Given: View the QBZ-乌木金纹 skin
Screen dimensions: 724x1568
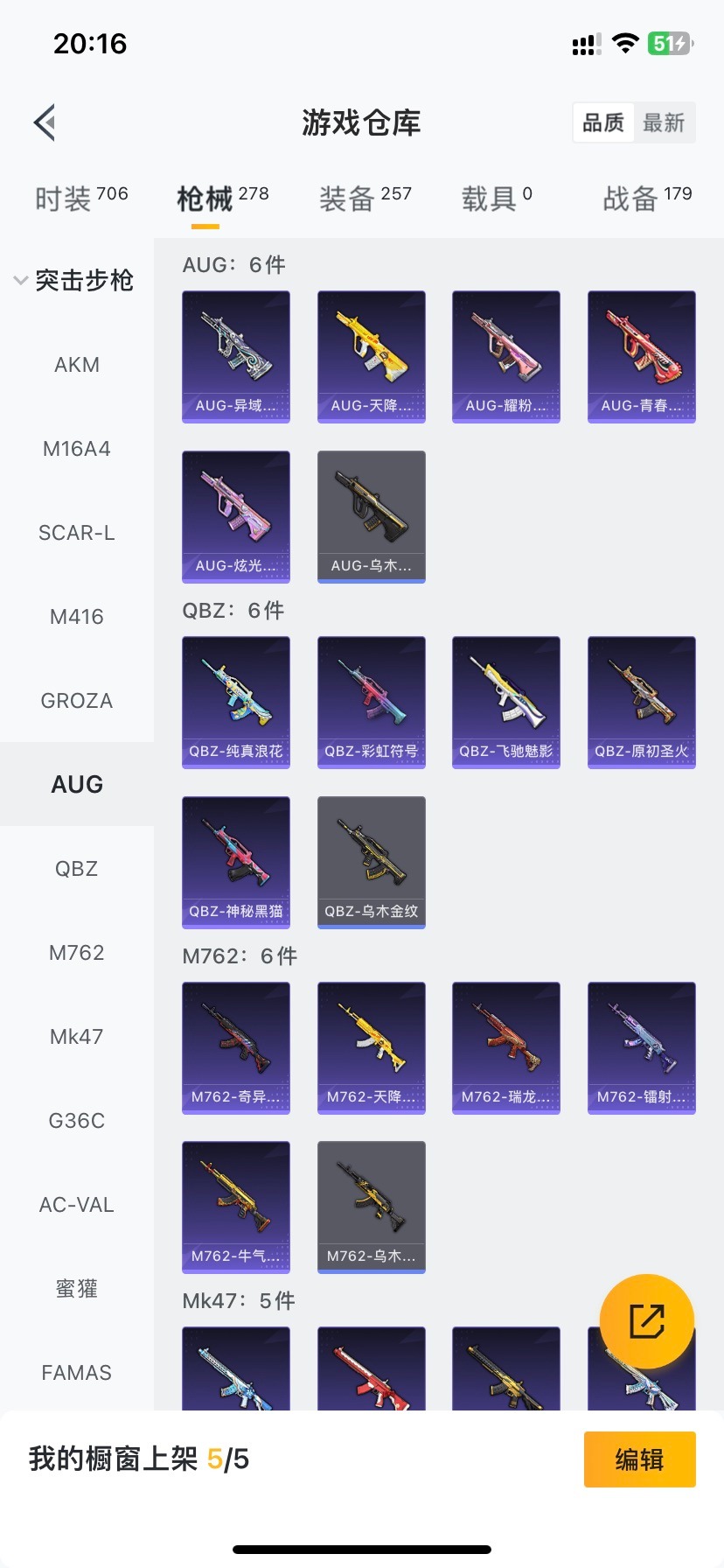Looking at the screenshot, I should pos(372,863).
